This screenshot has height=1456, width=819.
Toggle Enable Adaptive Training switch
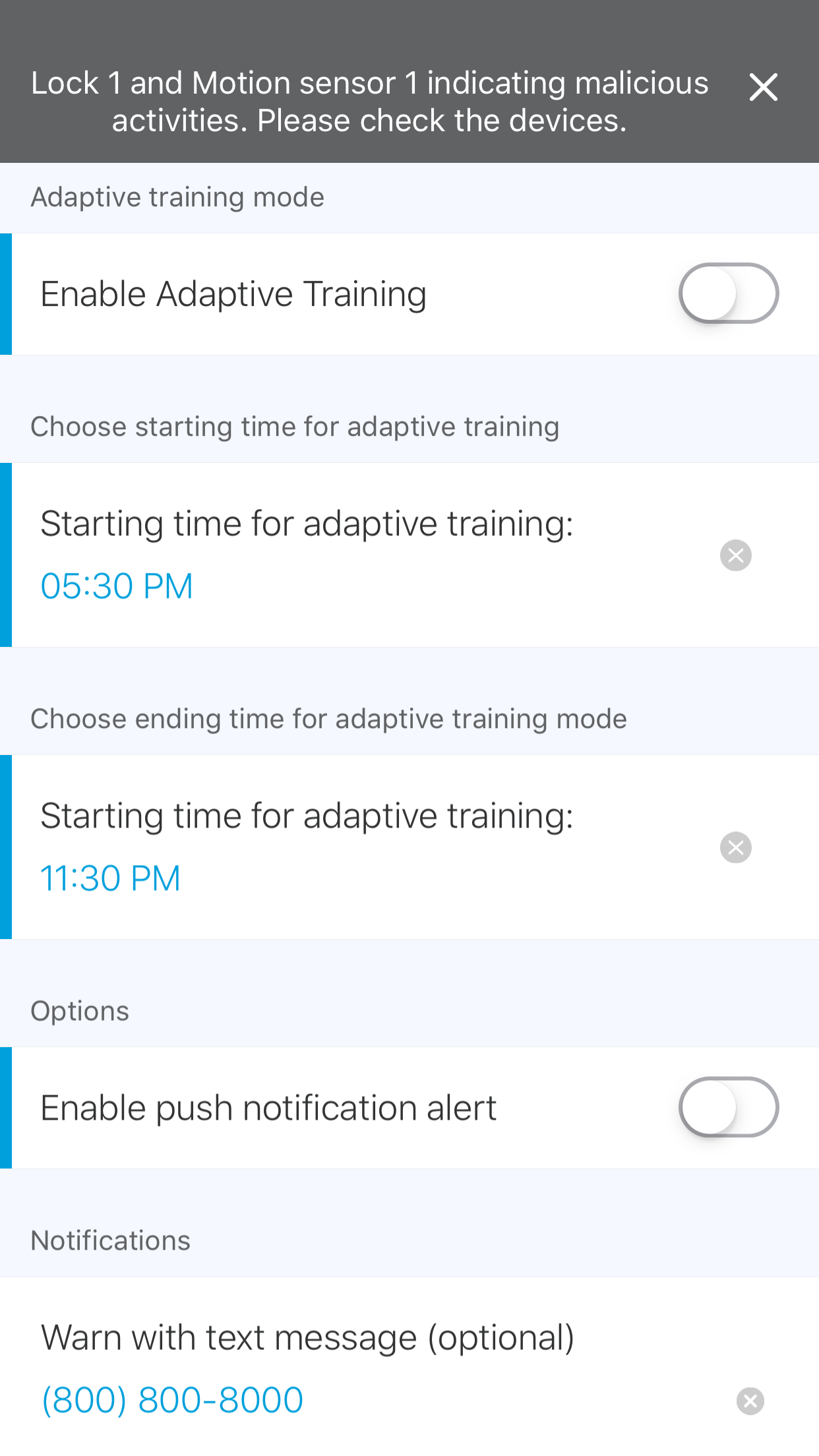pos(729,293)
